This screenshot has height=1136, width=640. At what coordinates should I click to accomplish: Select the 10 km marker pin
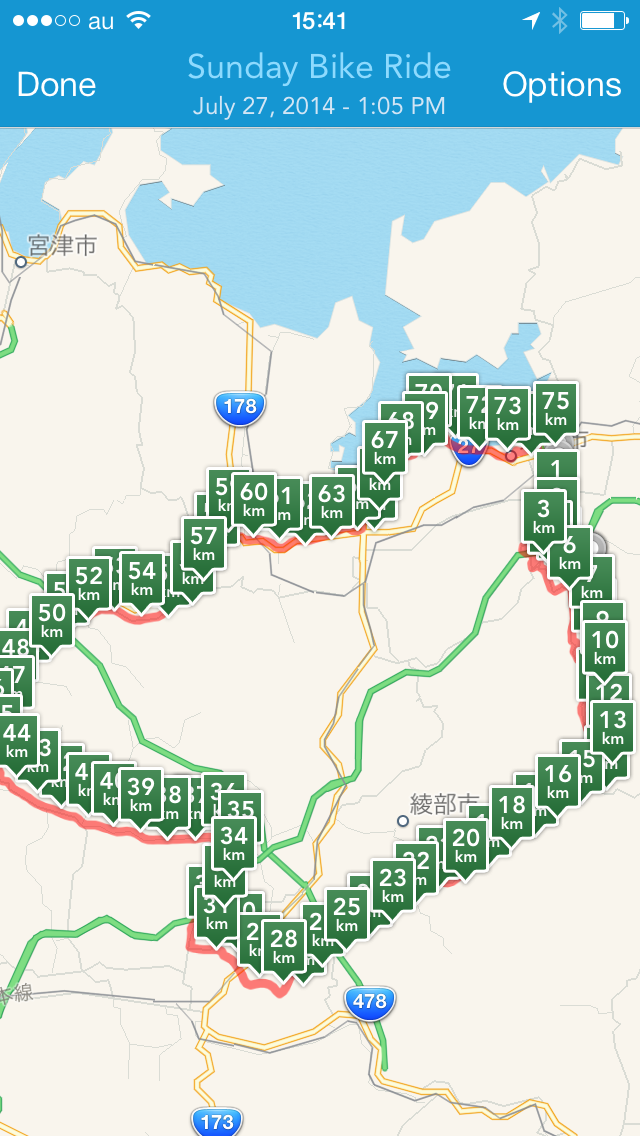click(604, 647)
